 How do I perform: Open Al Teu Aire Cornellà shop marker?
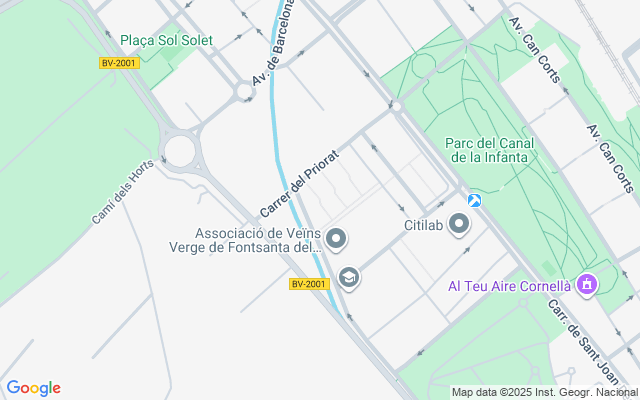pos(586,286)
